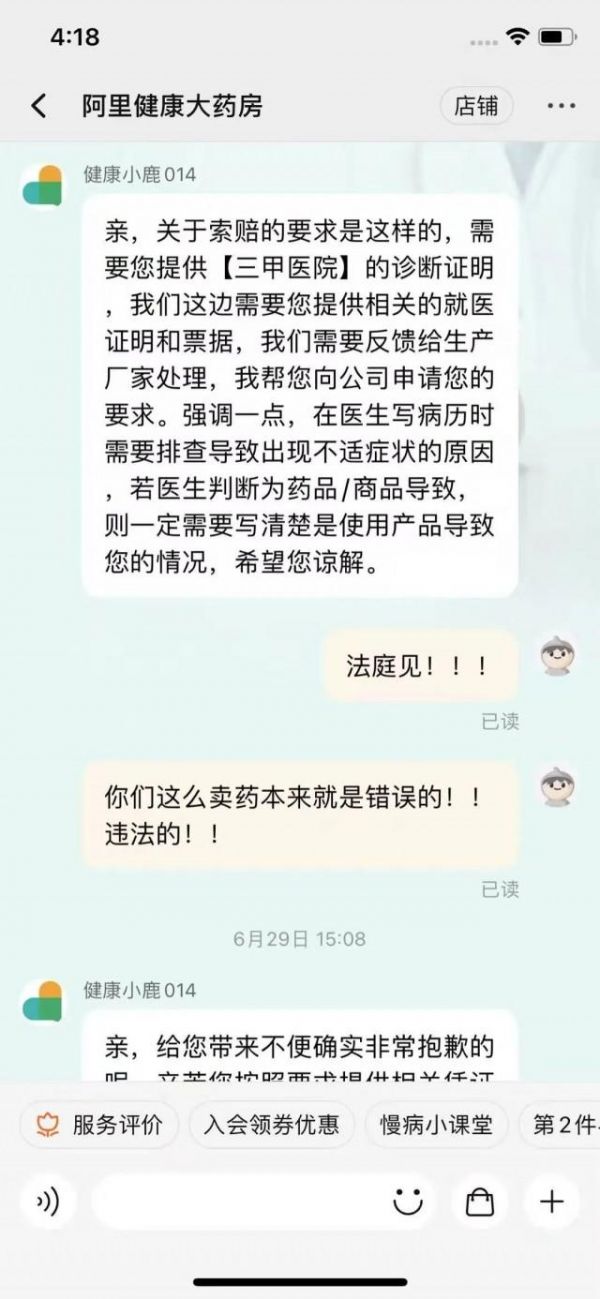
Task: Open the emoji picker
Action: [x=408, y=1202]
